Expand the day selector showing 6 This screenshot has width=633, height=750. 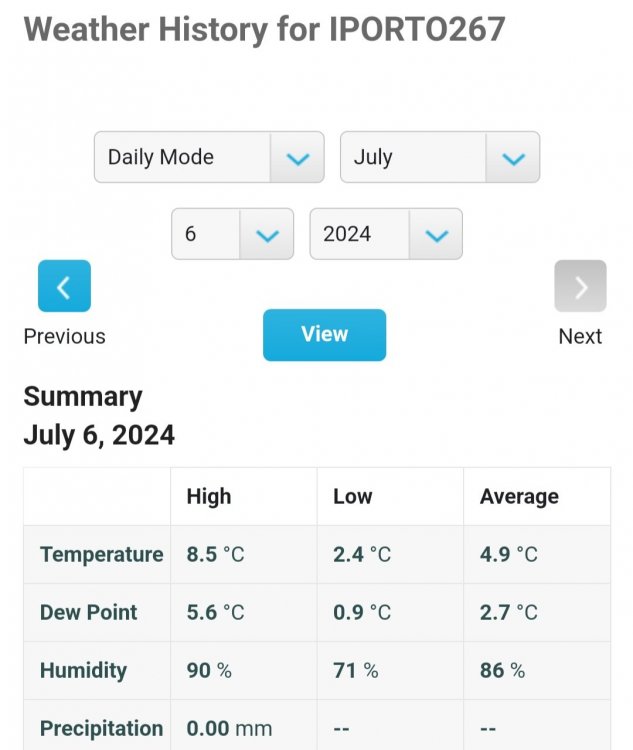click(x=232, y=234)
